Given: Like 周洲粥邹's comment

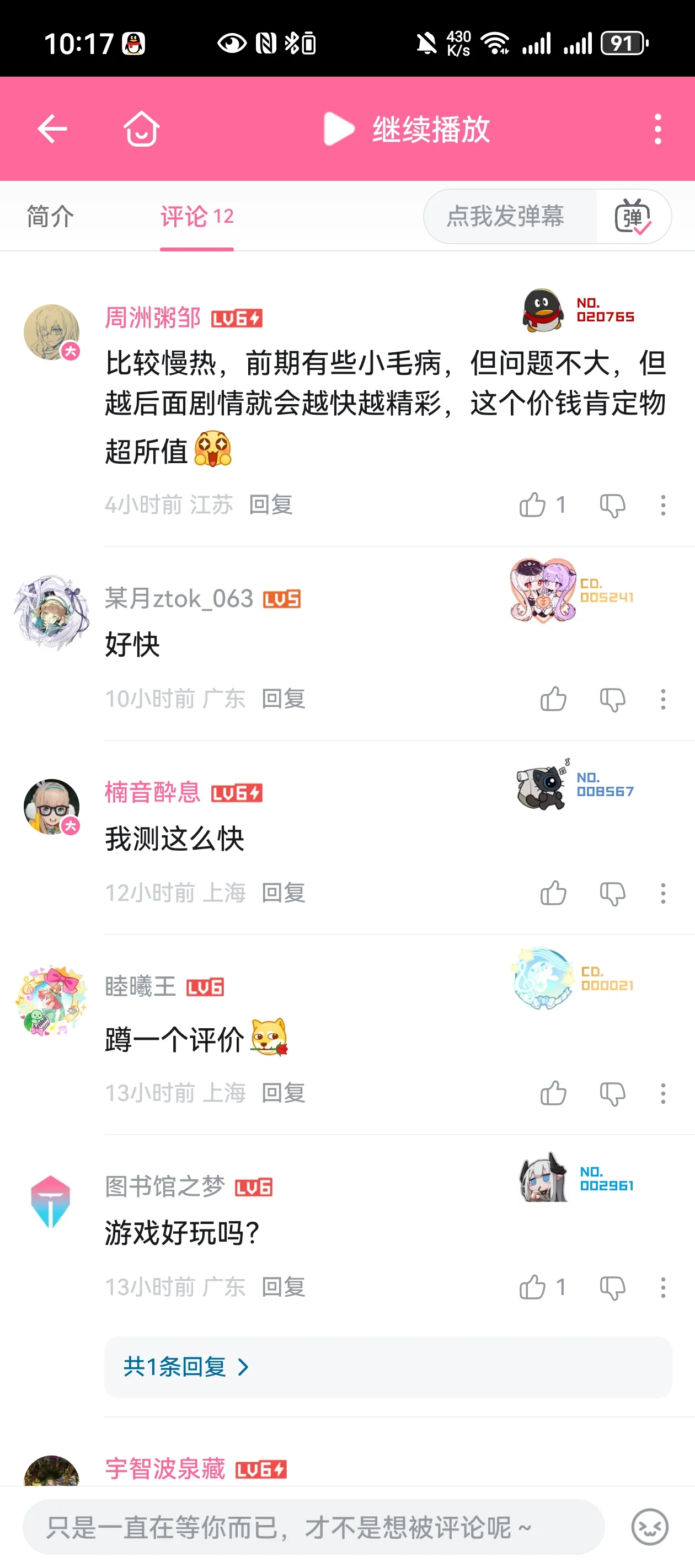Looking at the screenshot, I should (x=532, y=504).
